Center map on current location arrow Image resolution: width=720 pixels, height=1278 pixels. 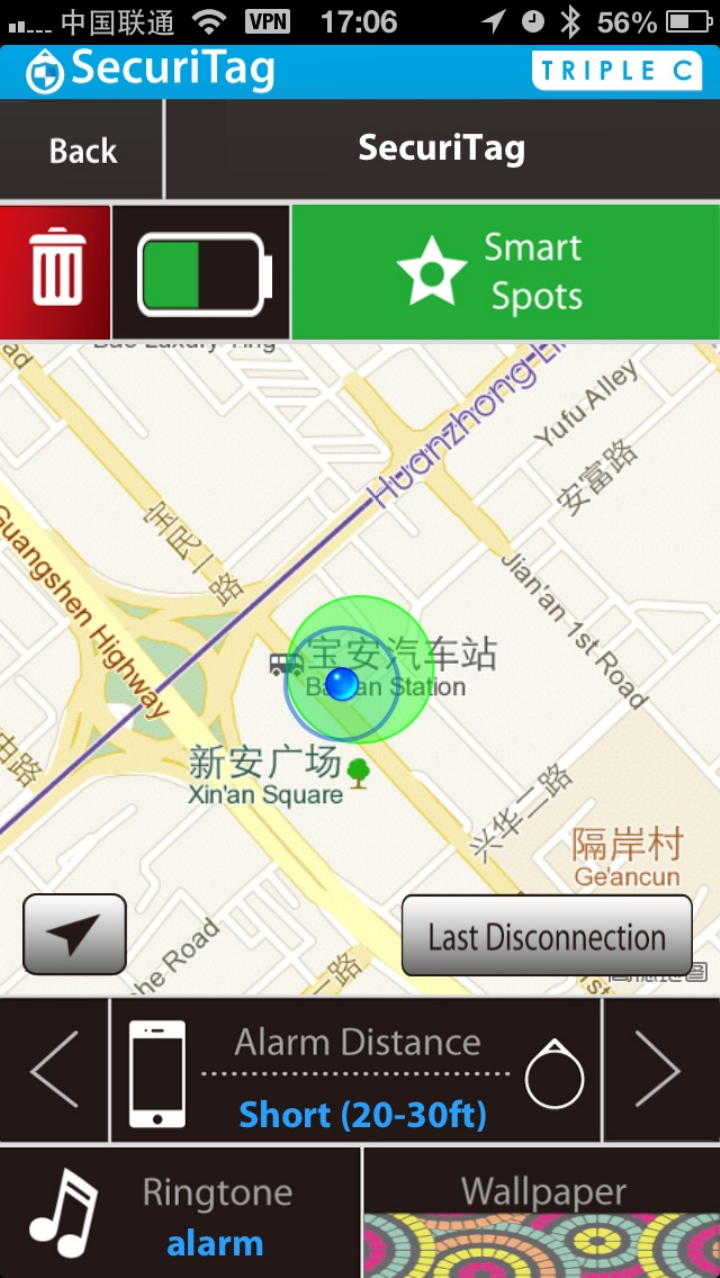tap(74, 934)
